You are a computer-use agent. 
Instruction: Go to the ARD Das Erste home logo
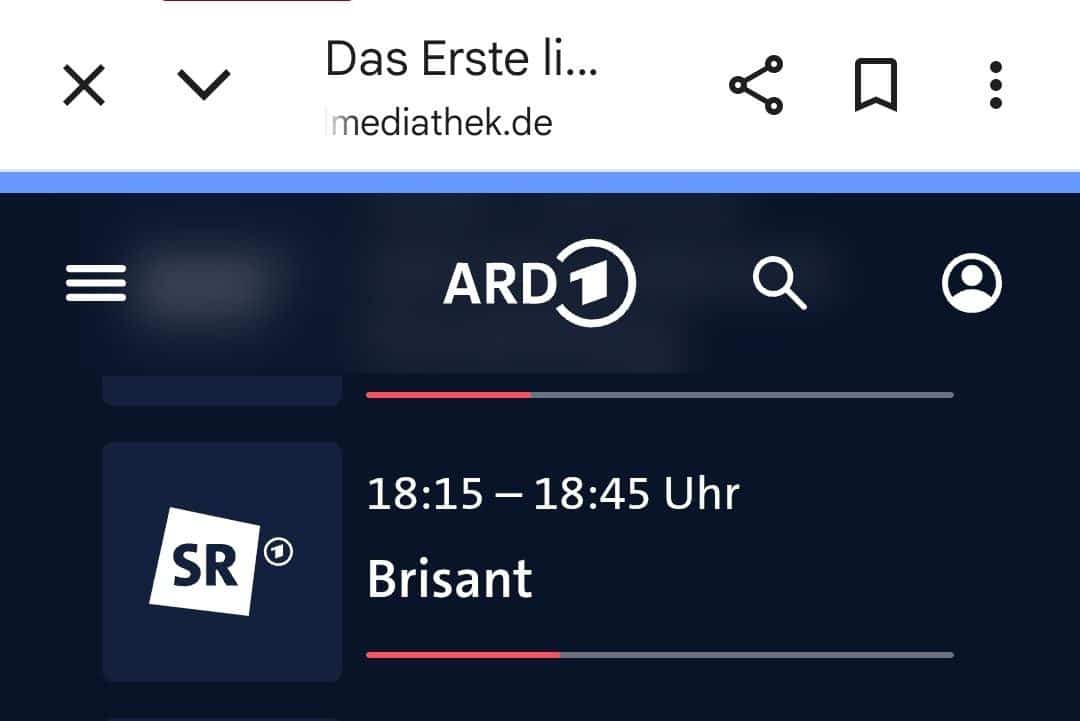(539, 283)
